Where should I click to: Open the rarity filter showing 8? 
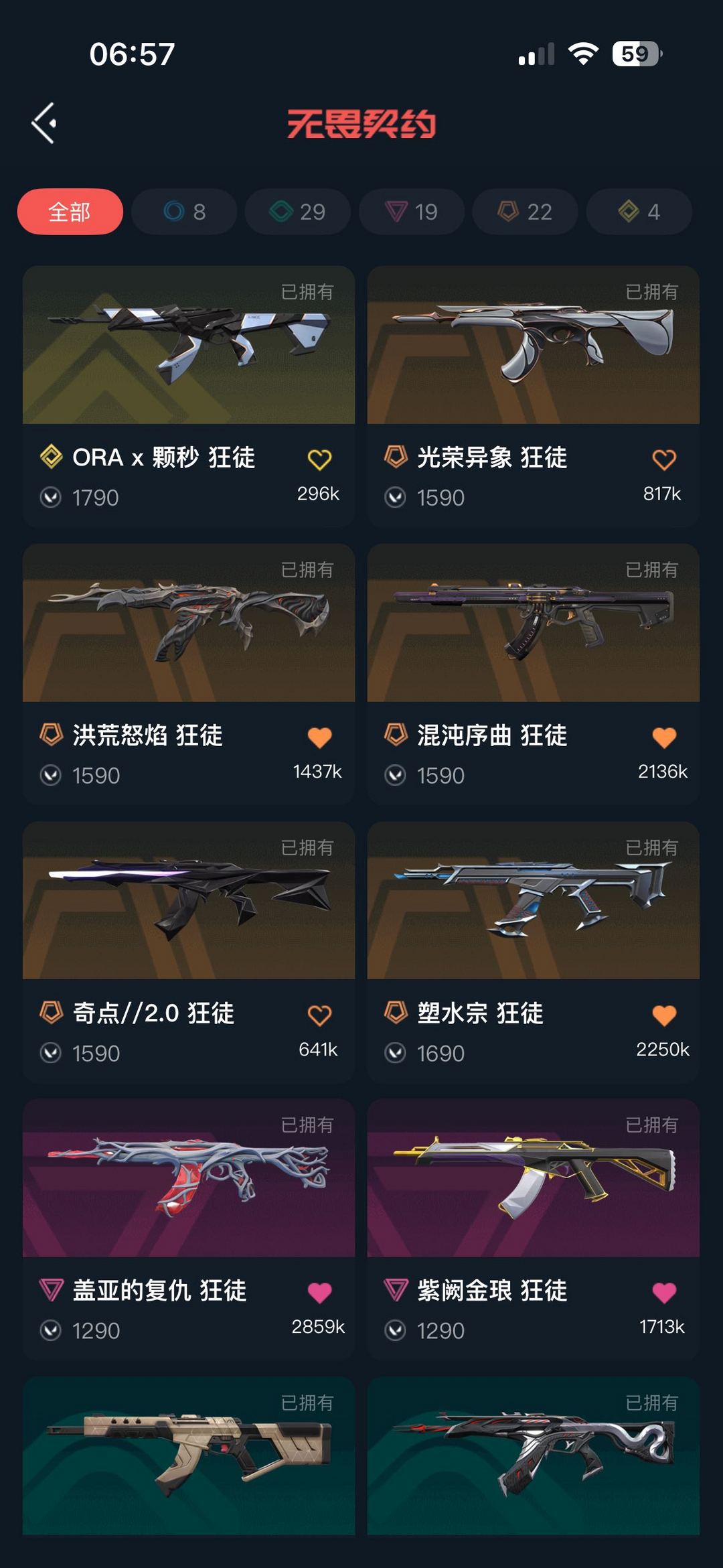(x=183, y=212)
